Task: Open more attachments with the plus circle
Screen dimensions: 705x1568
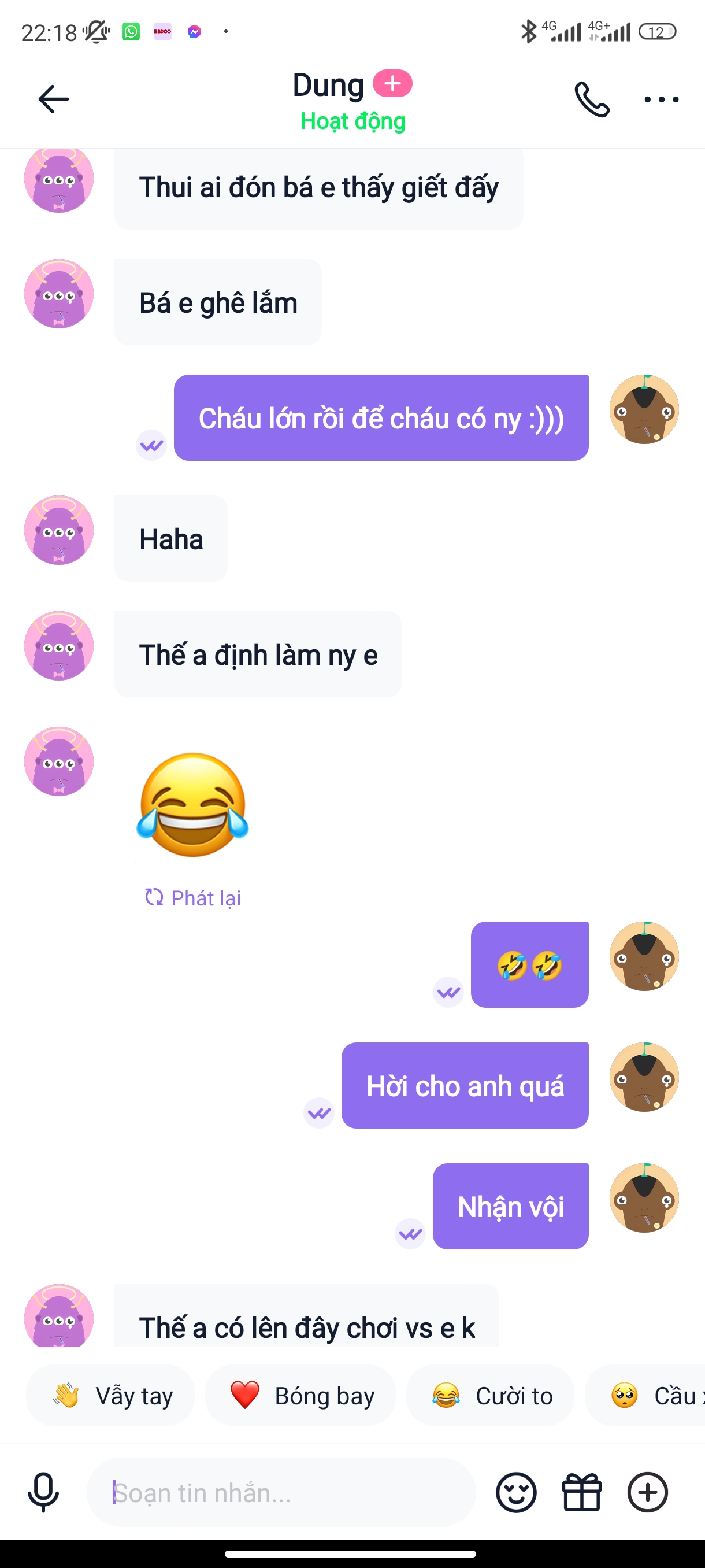Action: [x=647, y=1492]
